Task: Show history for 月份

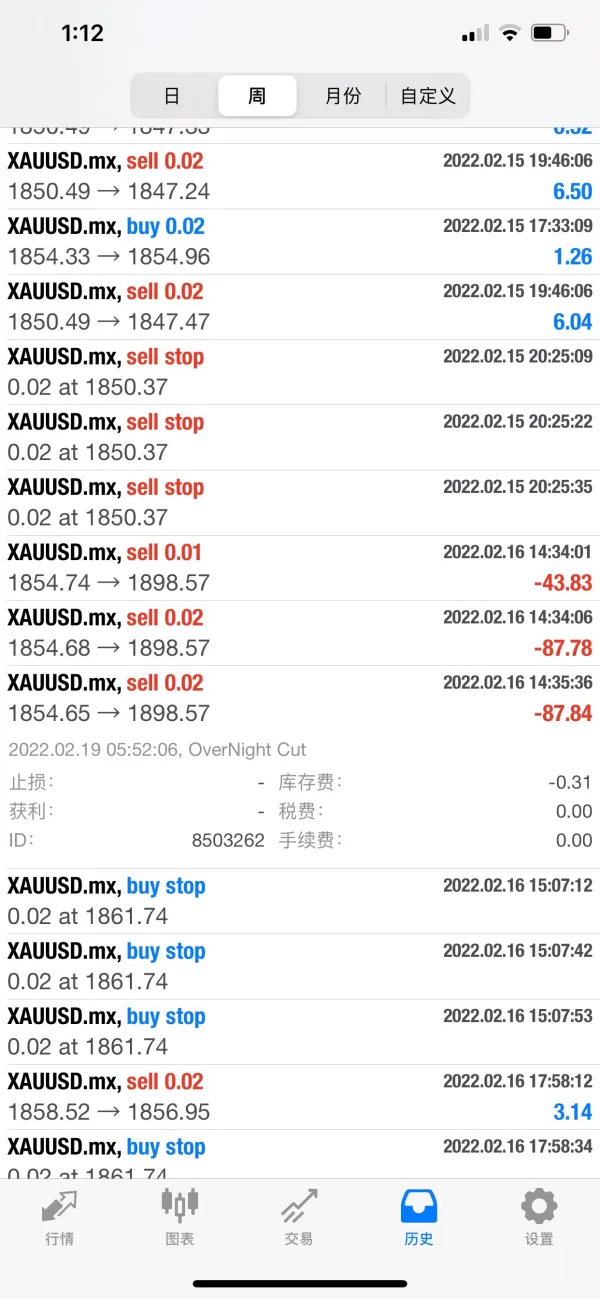Action: (x=343, y=96)
